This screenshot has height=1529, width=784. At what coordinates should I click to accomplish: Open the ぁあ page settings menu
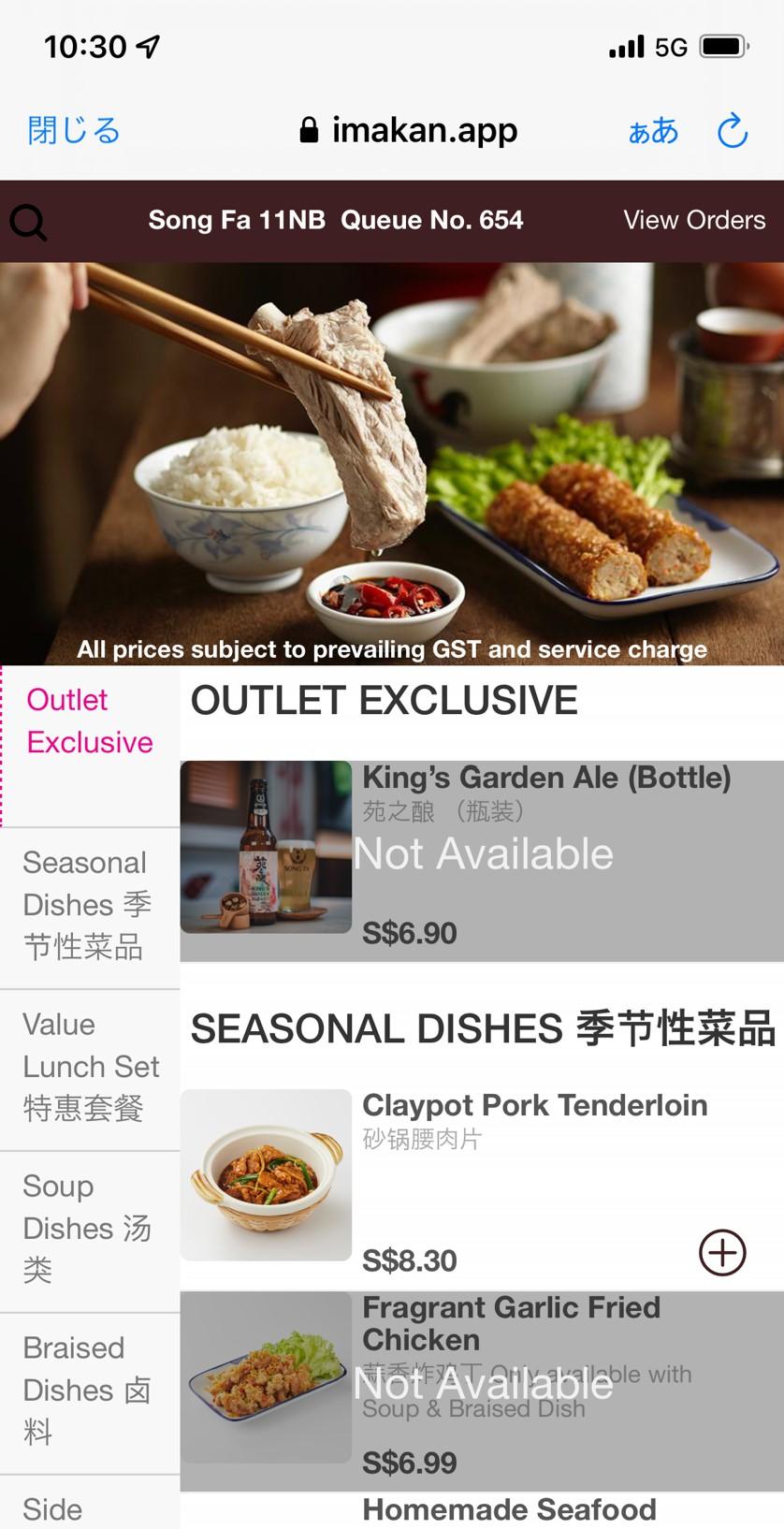click(x=653, y=131)
